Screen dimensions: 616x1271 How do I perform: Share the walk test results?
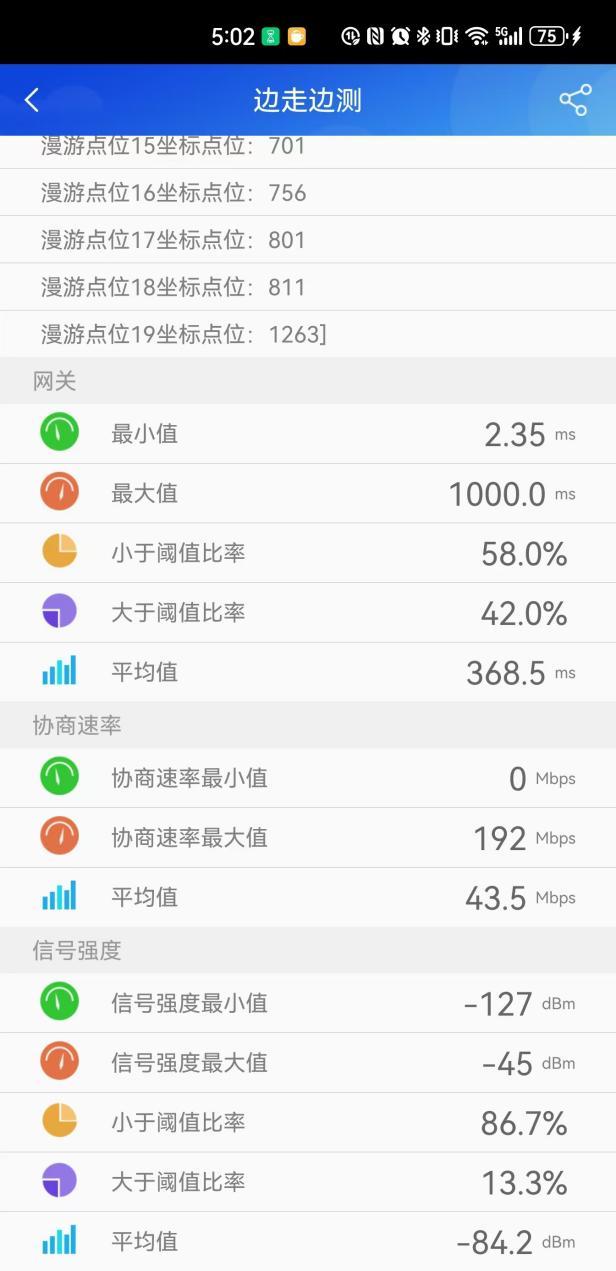tap(575, 100)
